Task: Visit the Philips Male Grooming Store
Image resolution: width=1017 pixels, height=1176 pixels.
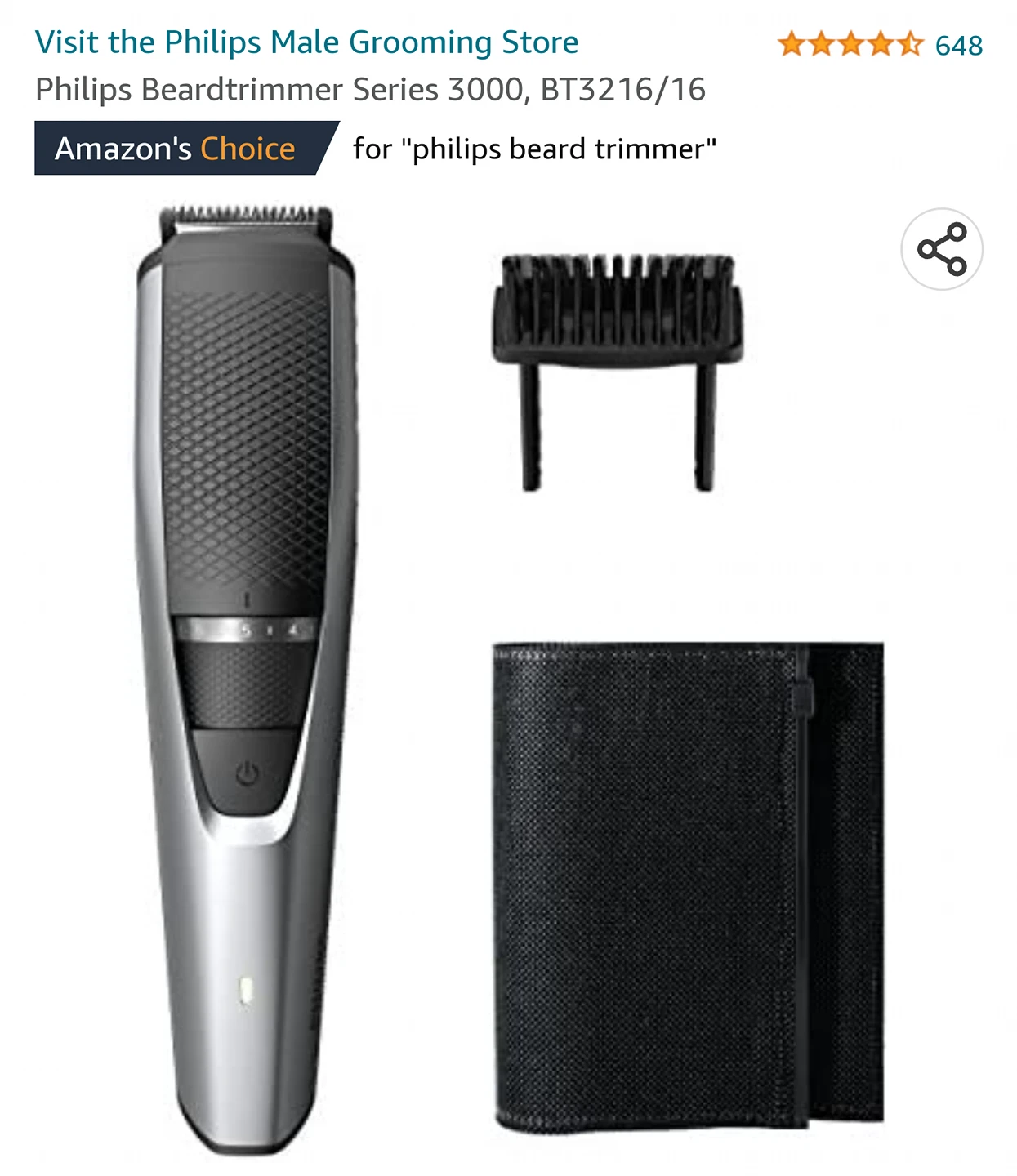Action: [x=306, y=42]
